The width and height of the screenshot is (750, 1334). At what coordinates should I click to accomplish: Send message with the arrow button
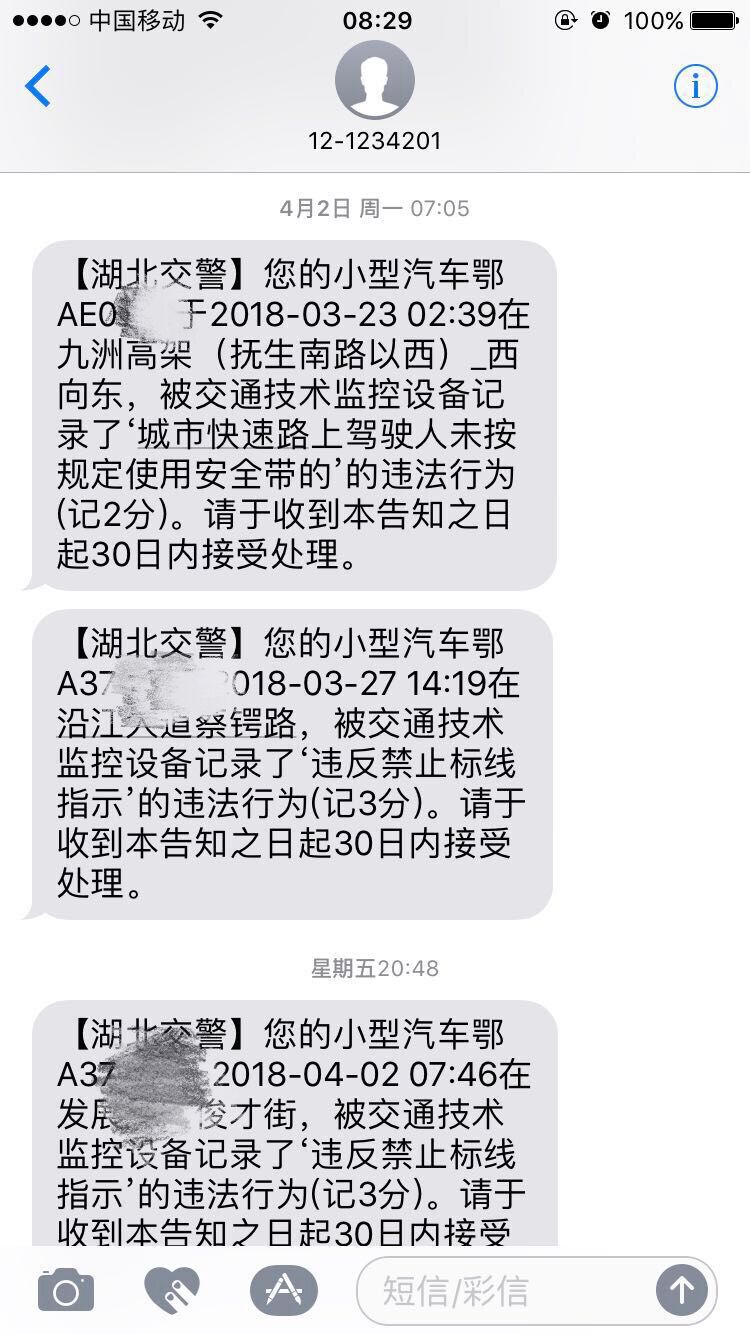click(682, 1290)
